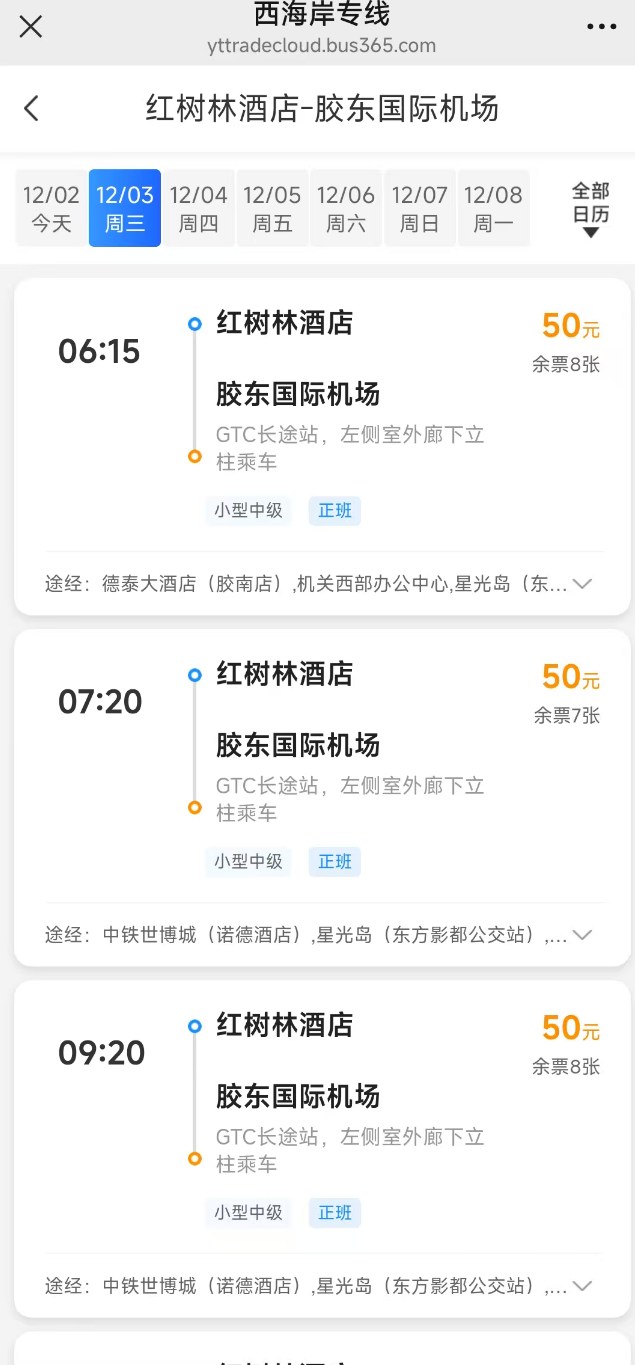
Task: View buses for 12/07 周日
Action: click(420, 208)
